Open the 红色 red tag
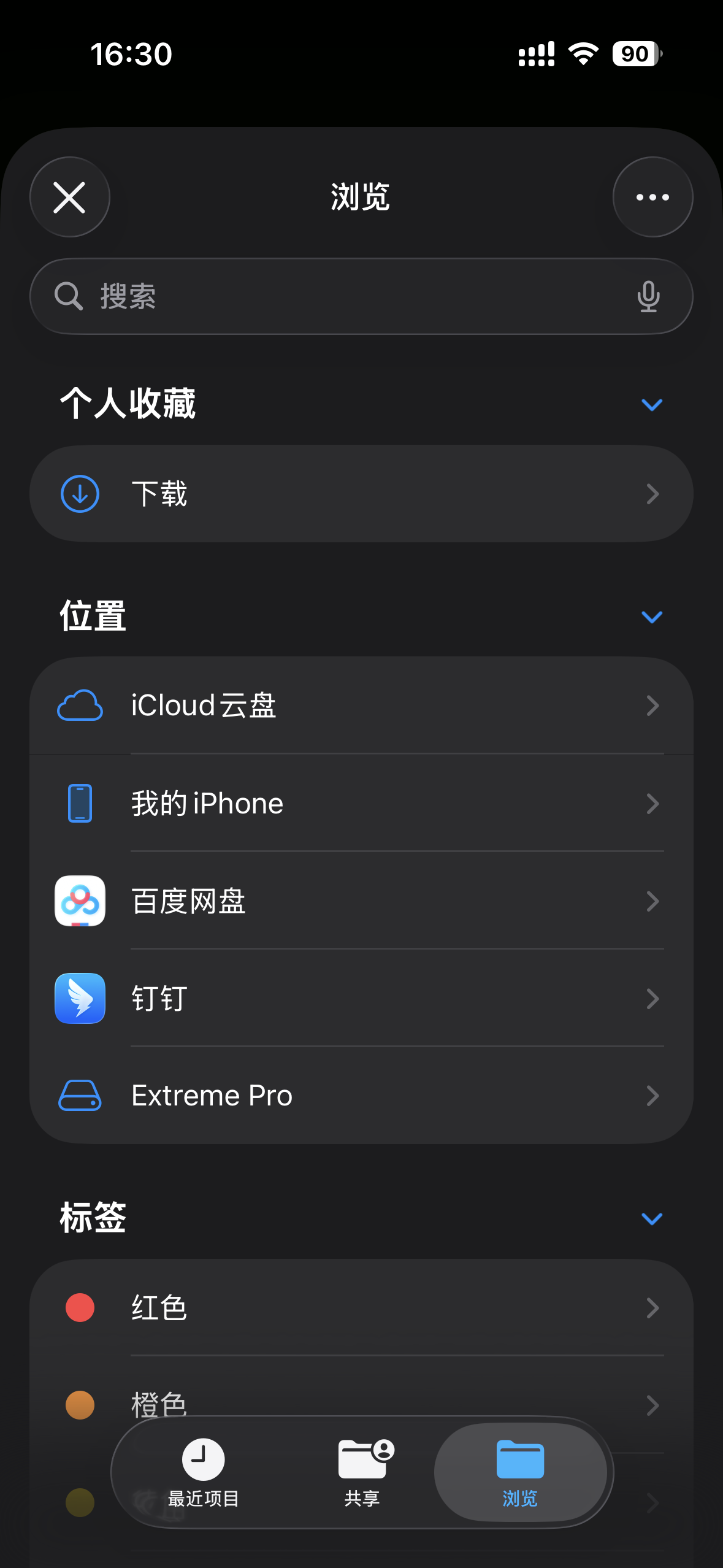The height and width of the screenshot is (1568, 723). (361, 1307)
